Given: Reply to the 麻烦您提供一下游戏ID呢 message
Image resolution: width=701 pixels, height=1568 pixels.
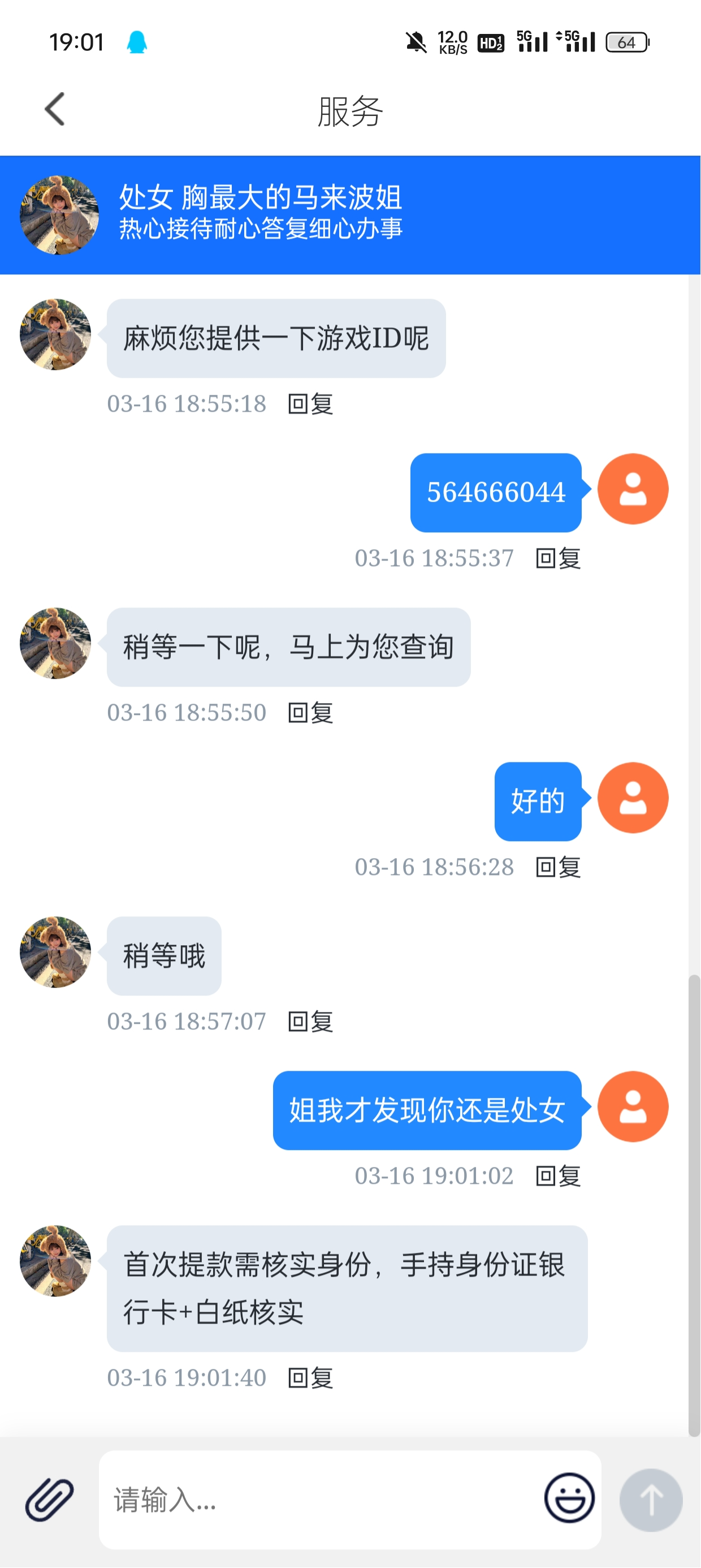Looking at the screenshot, I should 310,403.
